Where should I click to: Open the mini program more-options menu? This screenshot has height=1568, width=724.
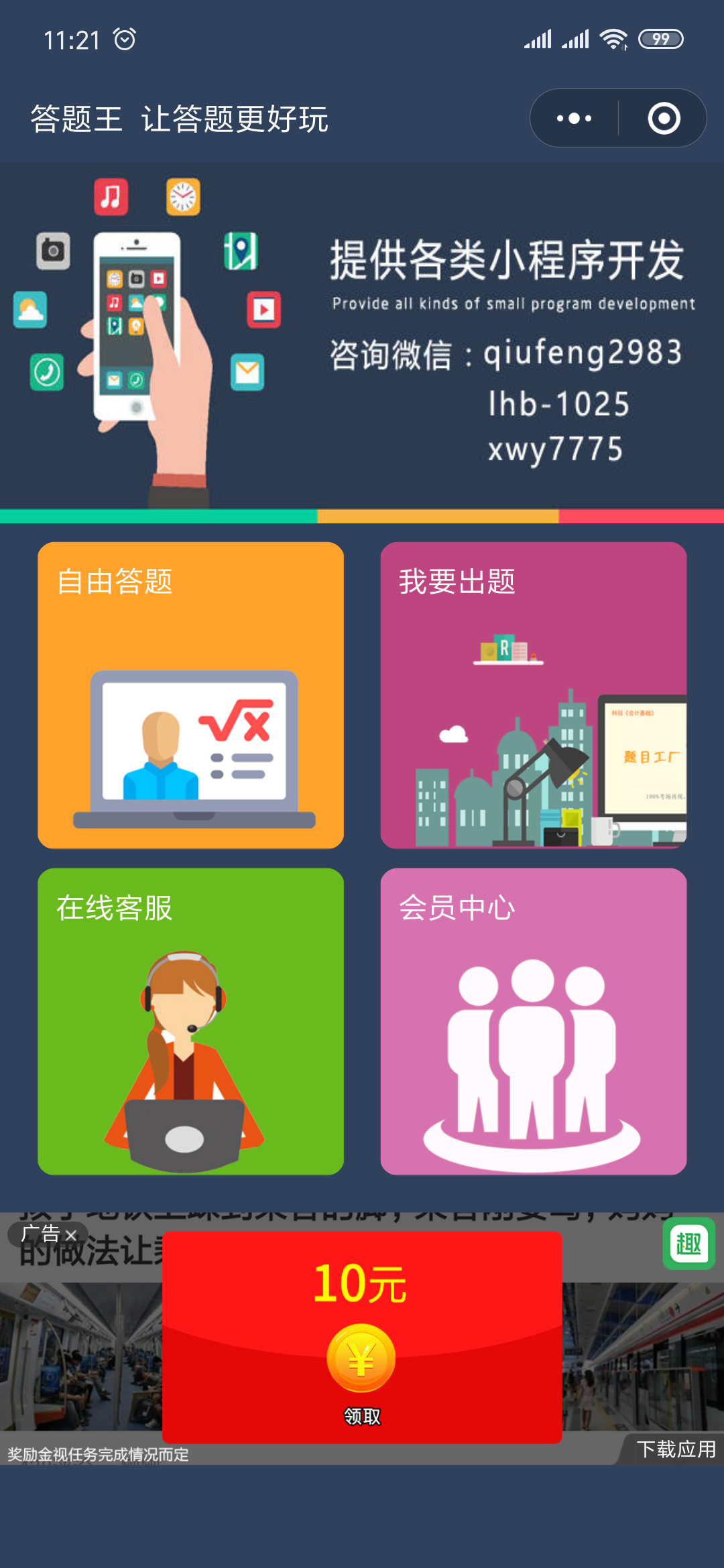click(x=575, y=119)
